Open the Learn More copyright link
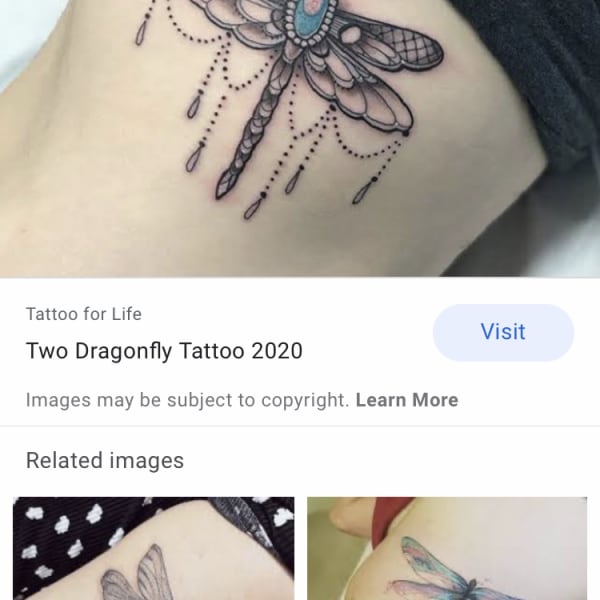Screen dimensions: 600x600 406,400
